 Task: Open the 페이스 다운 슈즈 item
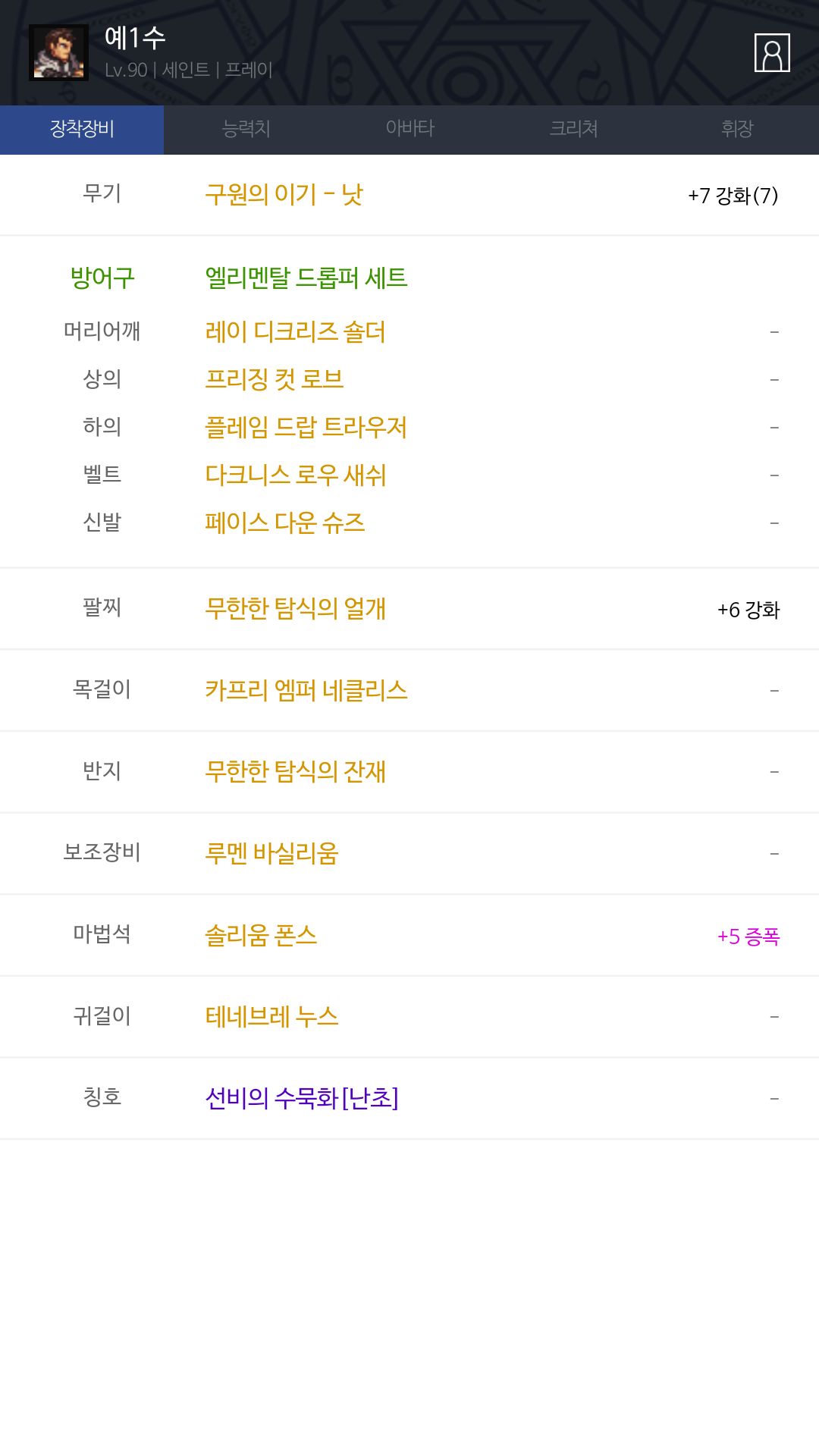pyautogui.click(x=285, y=523)
